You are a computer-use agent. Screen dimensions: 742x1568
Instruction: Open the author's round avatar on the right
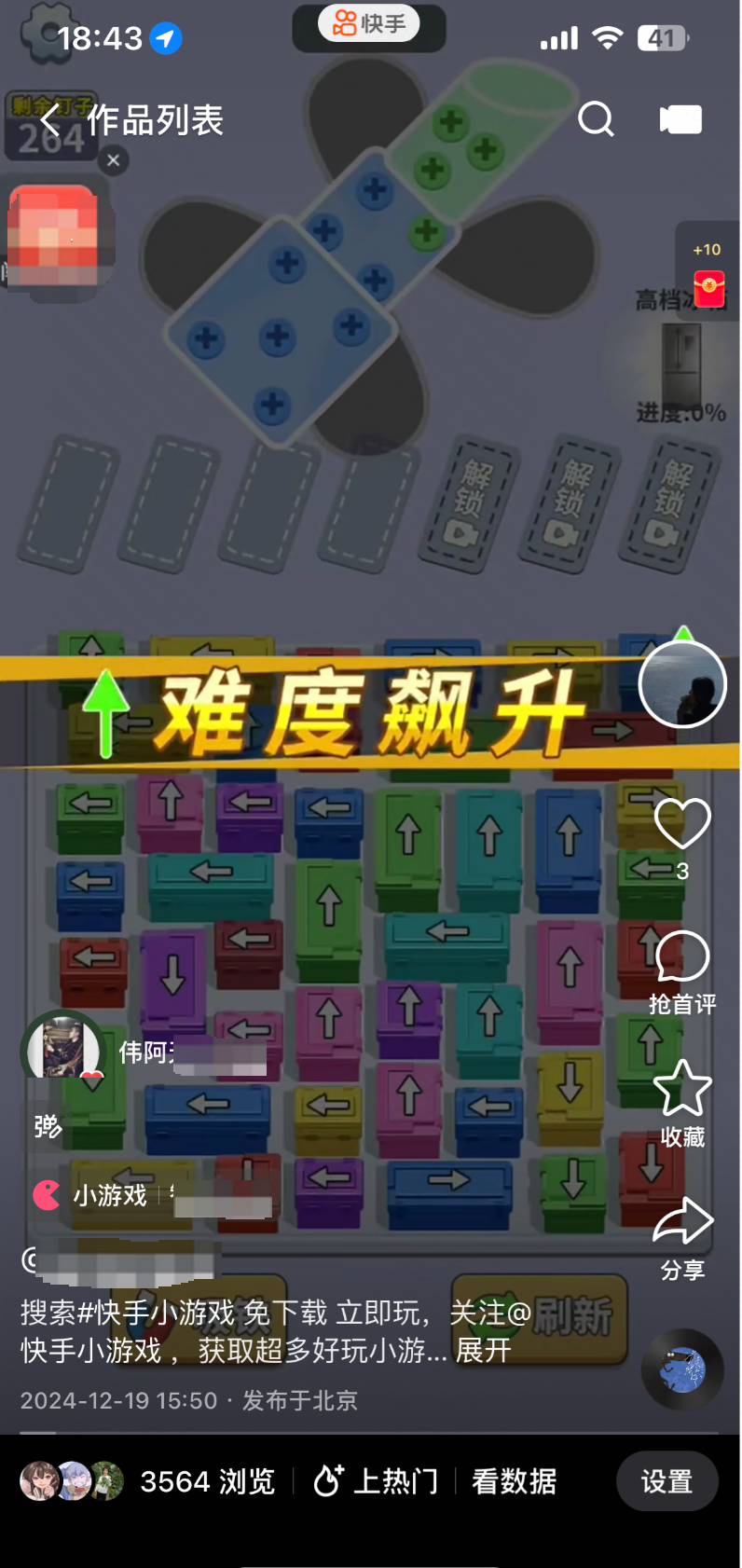682,685
